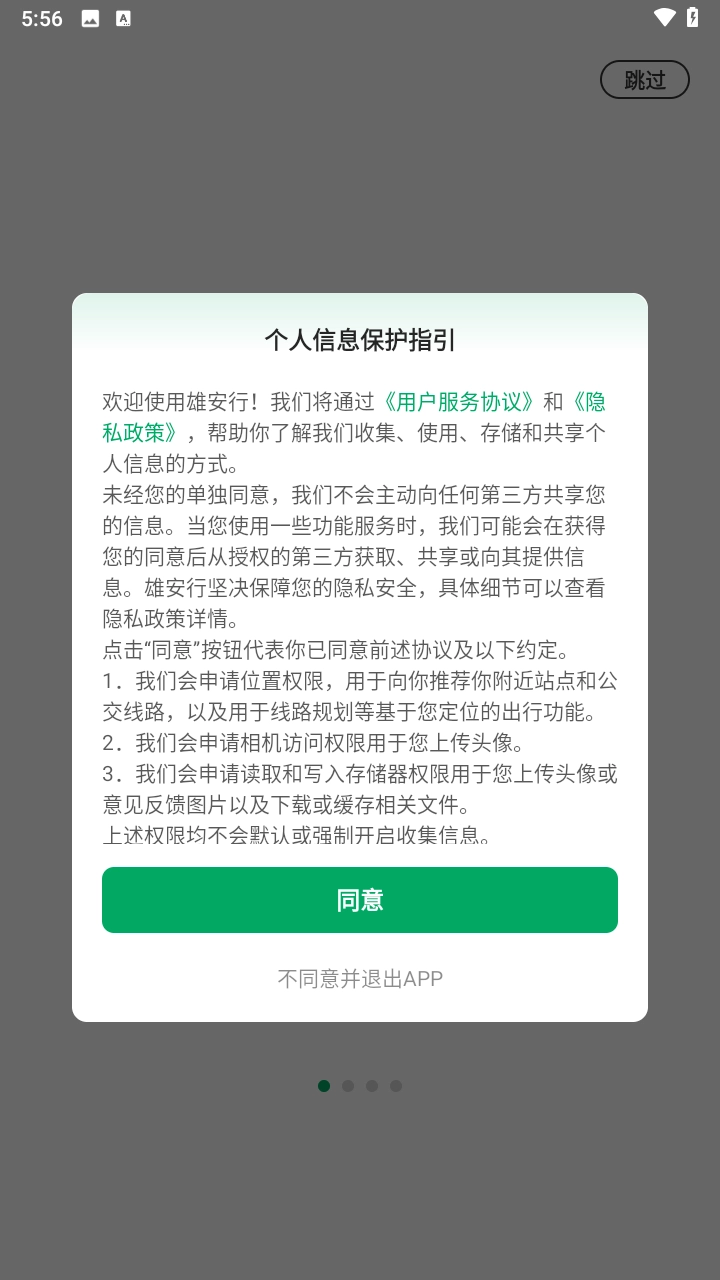Open the 《用户服务协议》 link
This screenshot has width=720, height=1280.
tap(460, 402)
